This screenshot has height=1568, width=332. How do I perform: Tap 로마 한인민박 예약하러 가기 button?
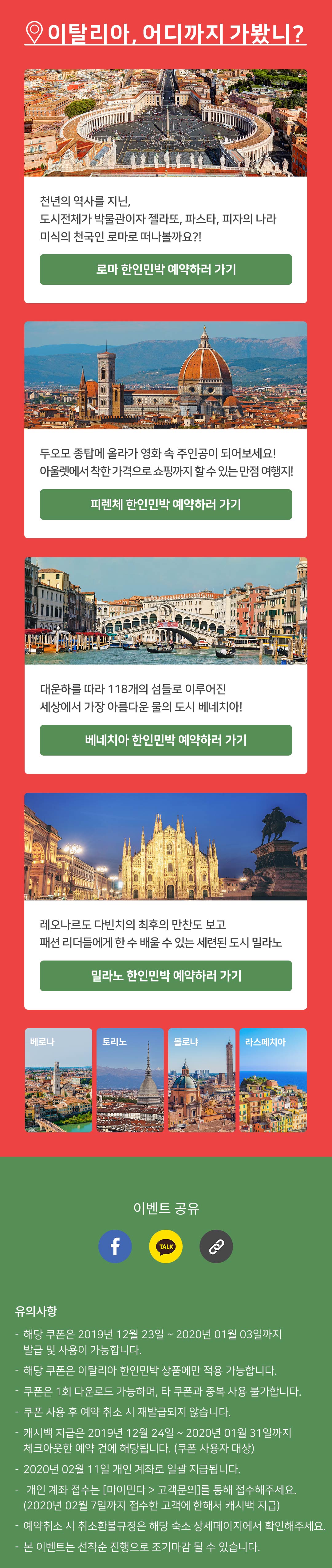tap(166, 269)
